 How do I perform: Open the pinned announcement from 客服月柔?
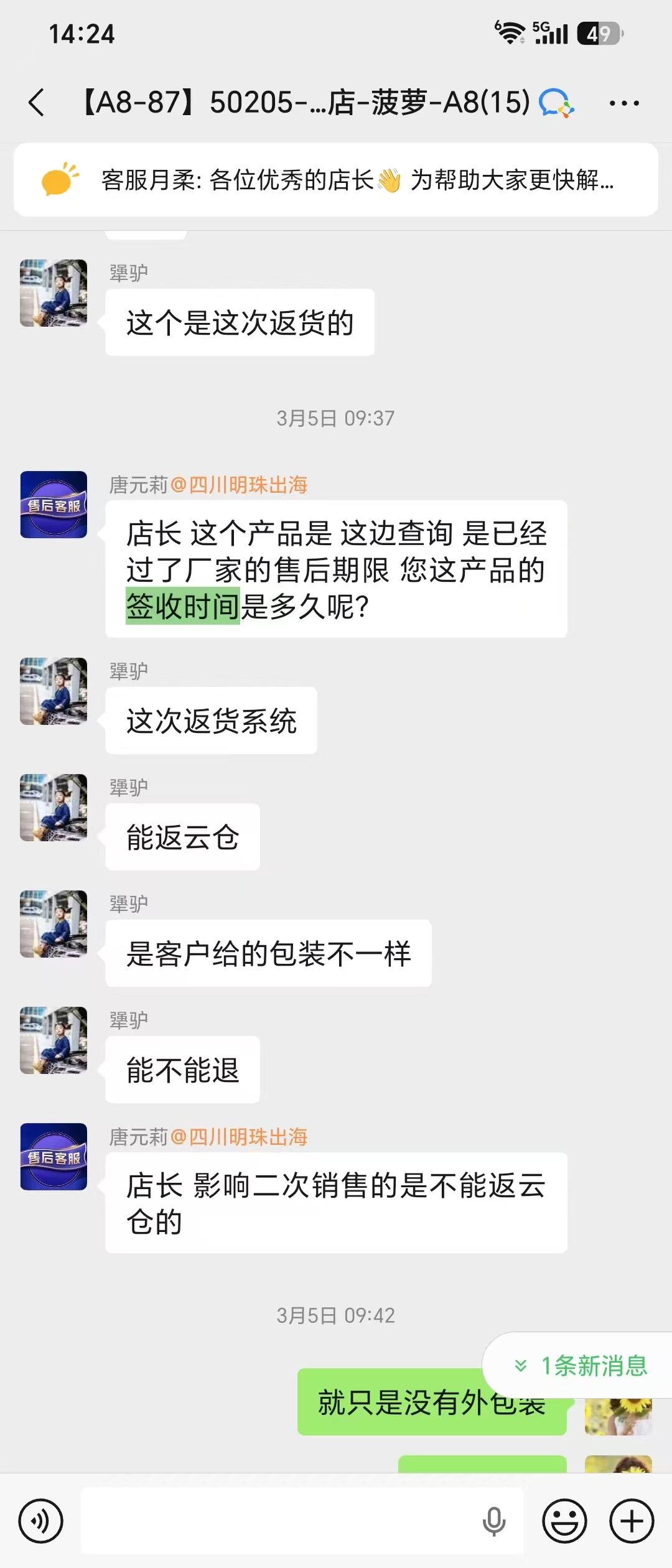click(x=336, y=180)
